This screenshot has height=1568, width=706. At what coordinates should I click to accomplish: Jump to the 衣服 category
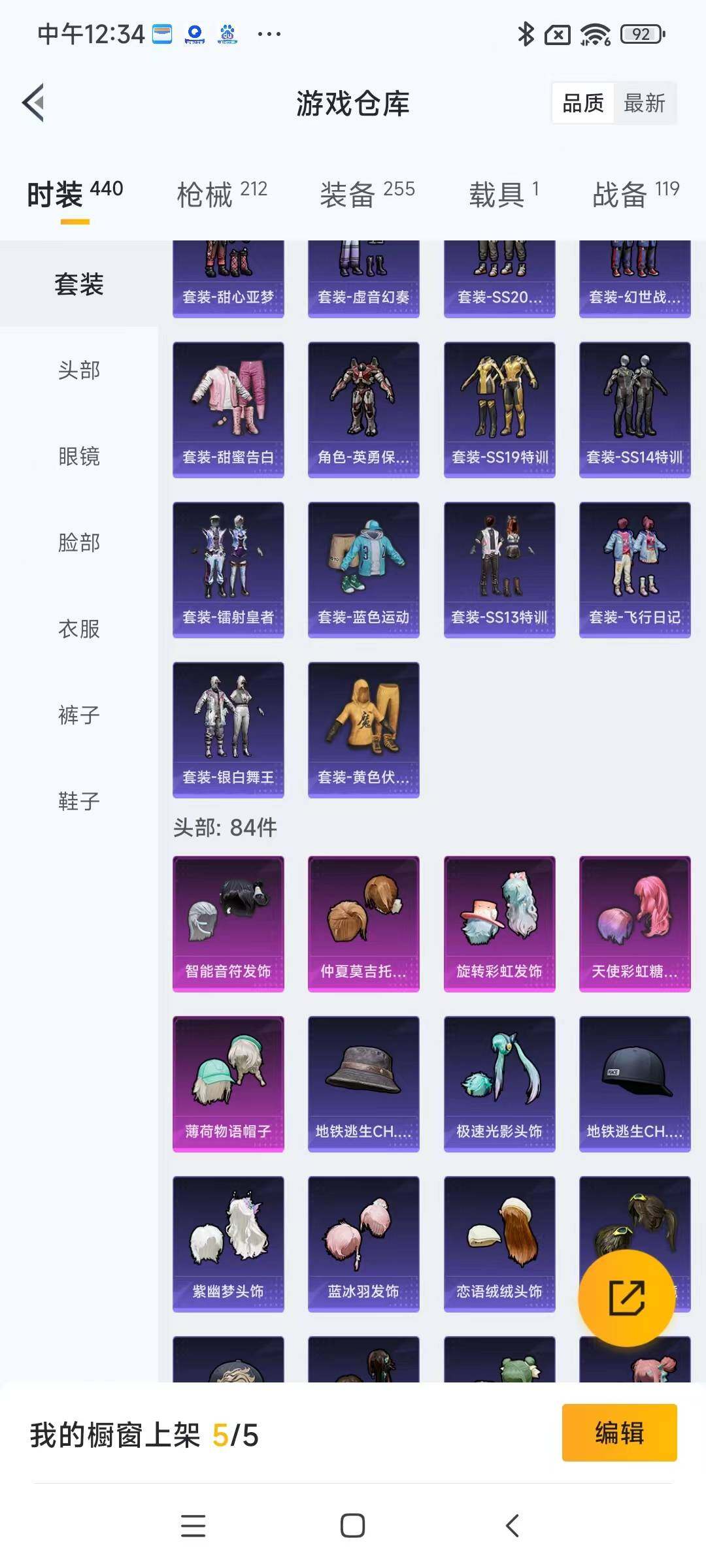pos(79,629)
